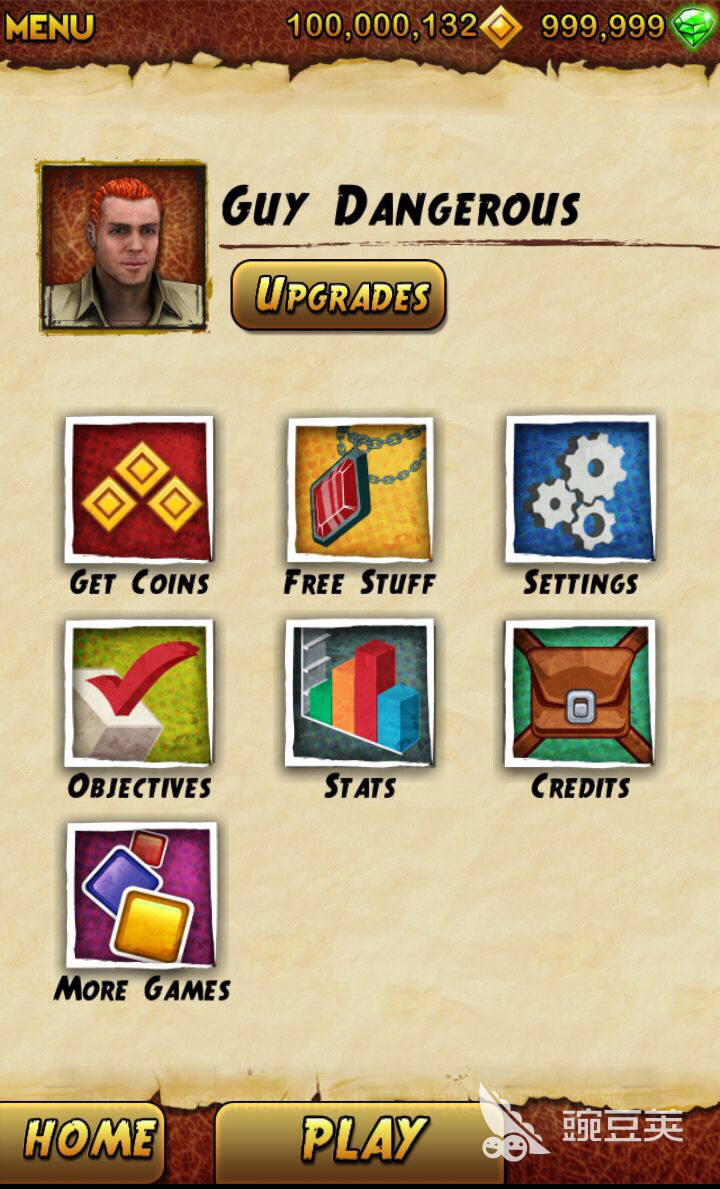
Task: Tap Guy Dangerous character portrait
Action: pos(123,247)
